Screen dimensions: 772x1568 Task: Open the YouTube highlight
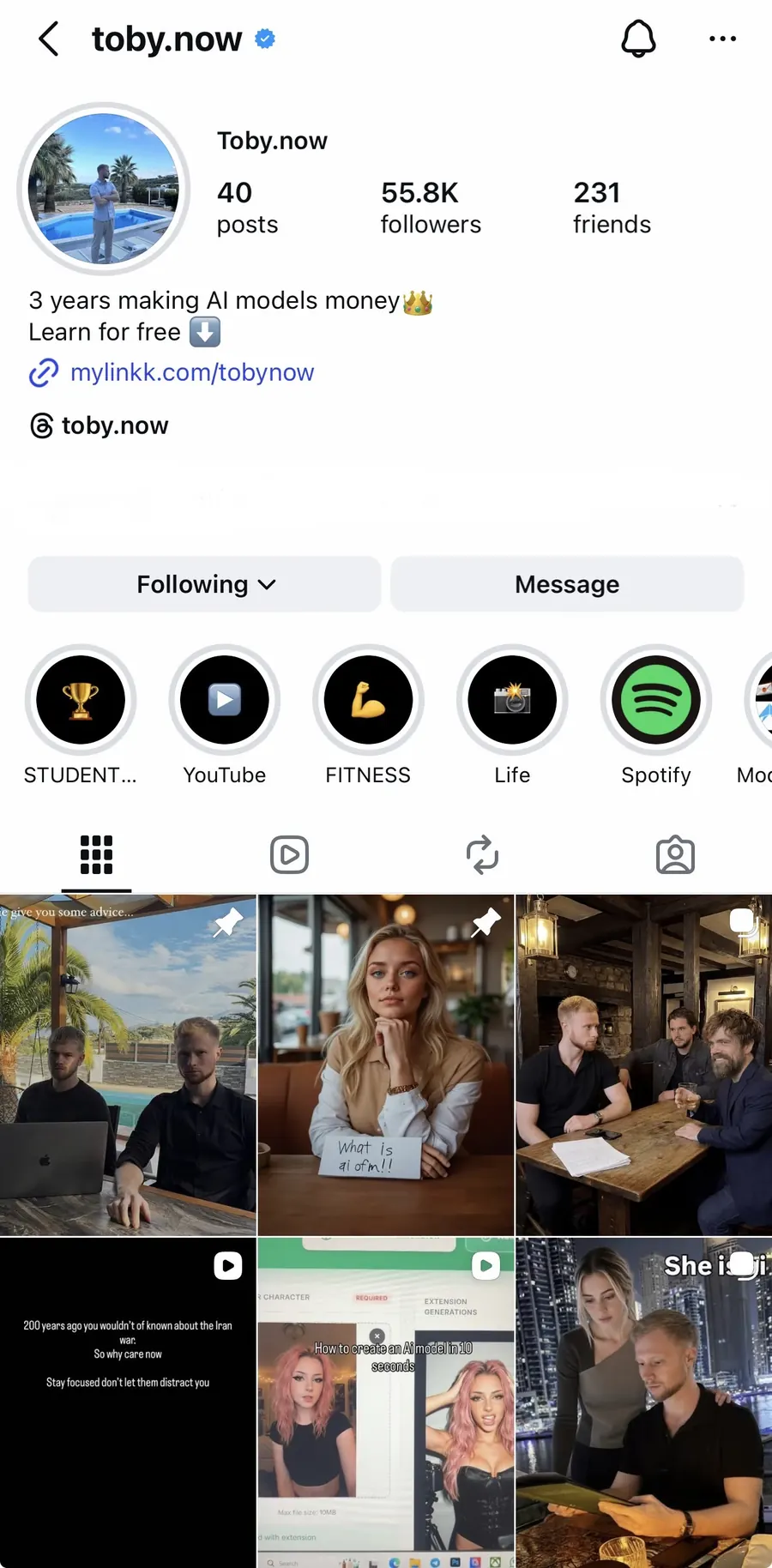tap(225, 700)
